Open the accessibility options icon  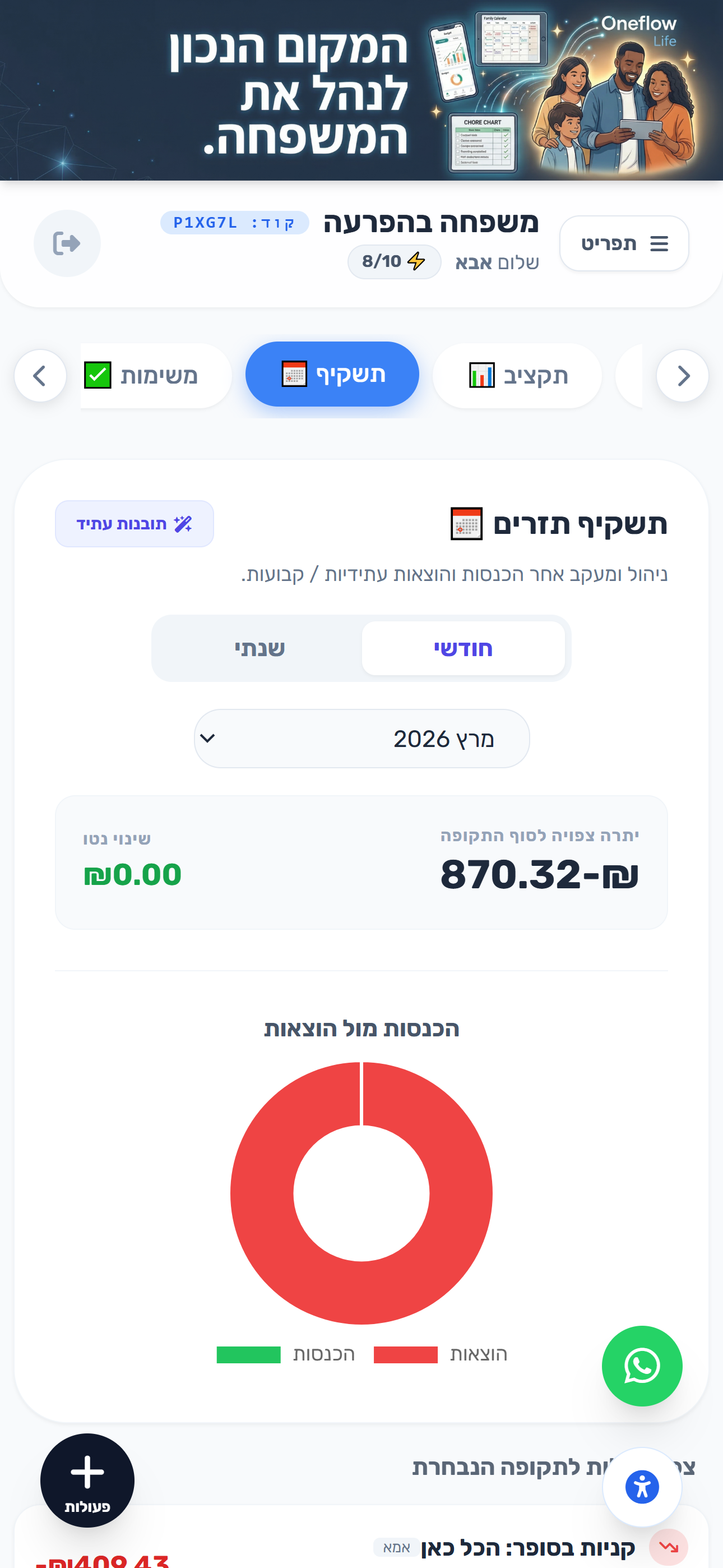642,1488
